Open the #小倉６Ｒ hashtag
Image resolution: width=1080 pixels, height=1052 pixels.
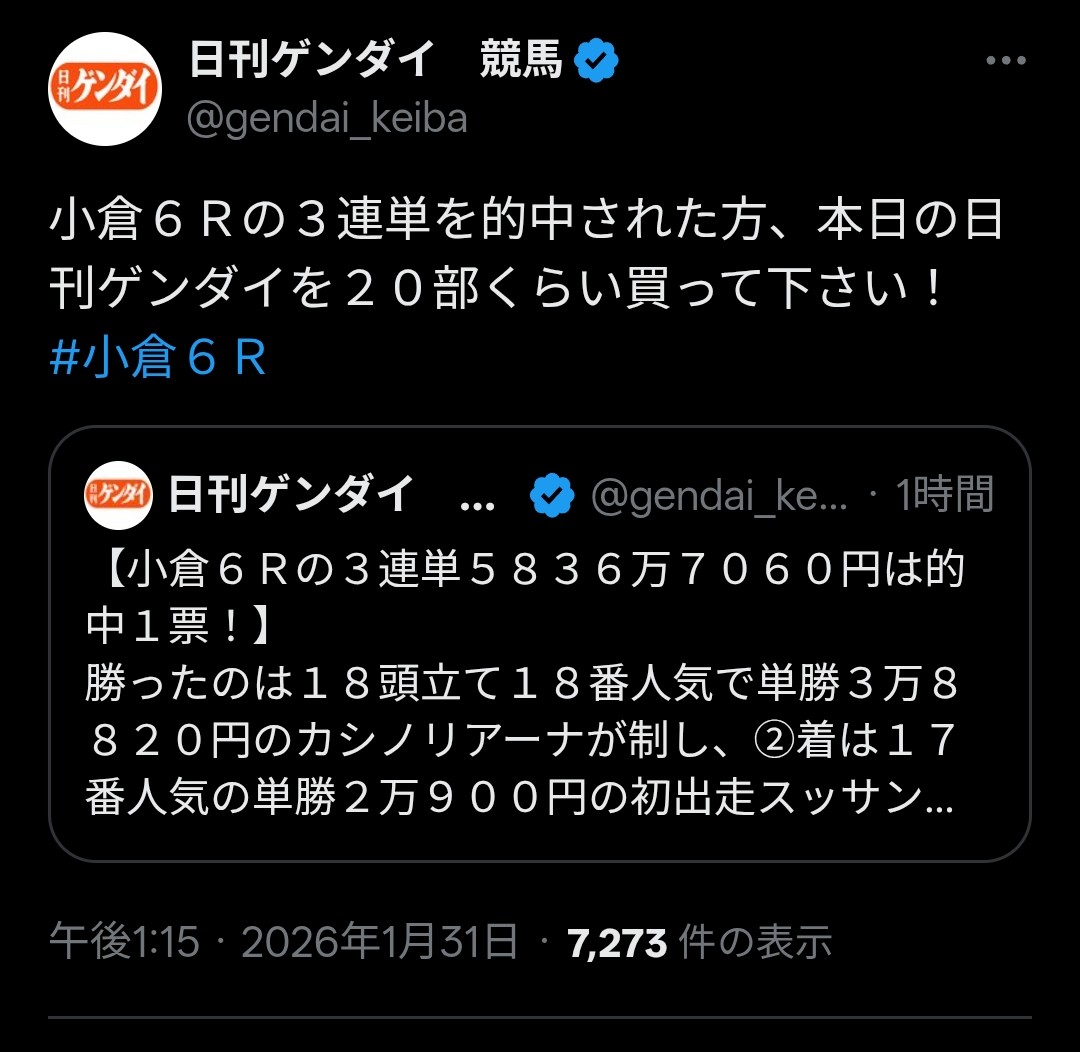point(158,359)
